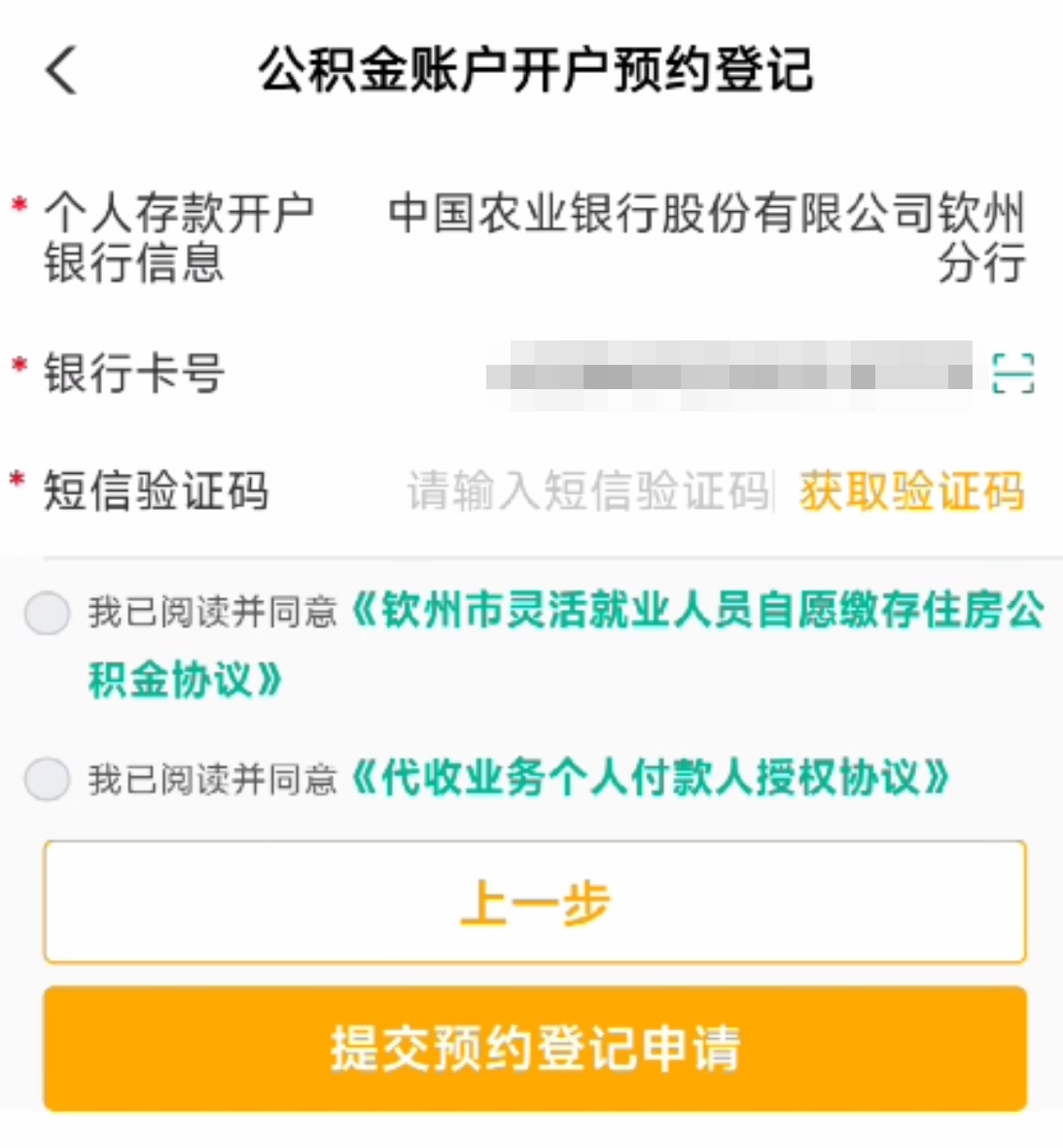Tap 获取验证码 to get SMS code
This screenshot has width=1063, height=1148.
(911, 490)
